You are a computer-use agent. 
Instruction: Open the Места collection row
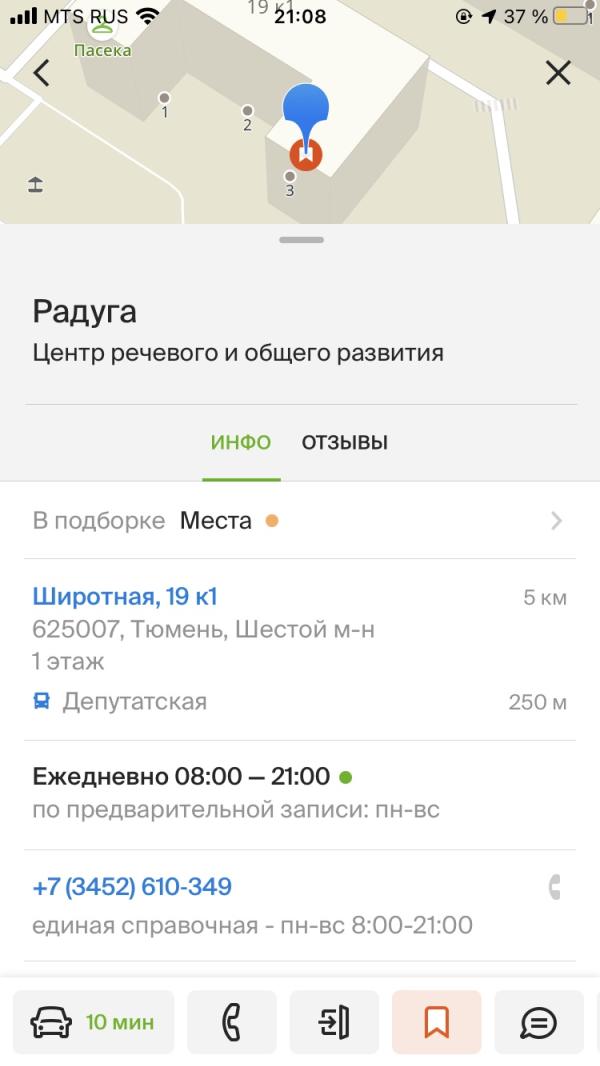300,521
